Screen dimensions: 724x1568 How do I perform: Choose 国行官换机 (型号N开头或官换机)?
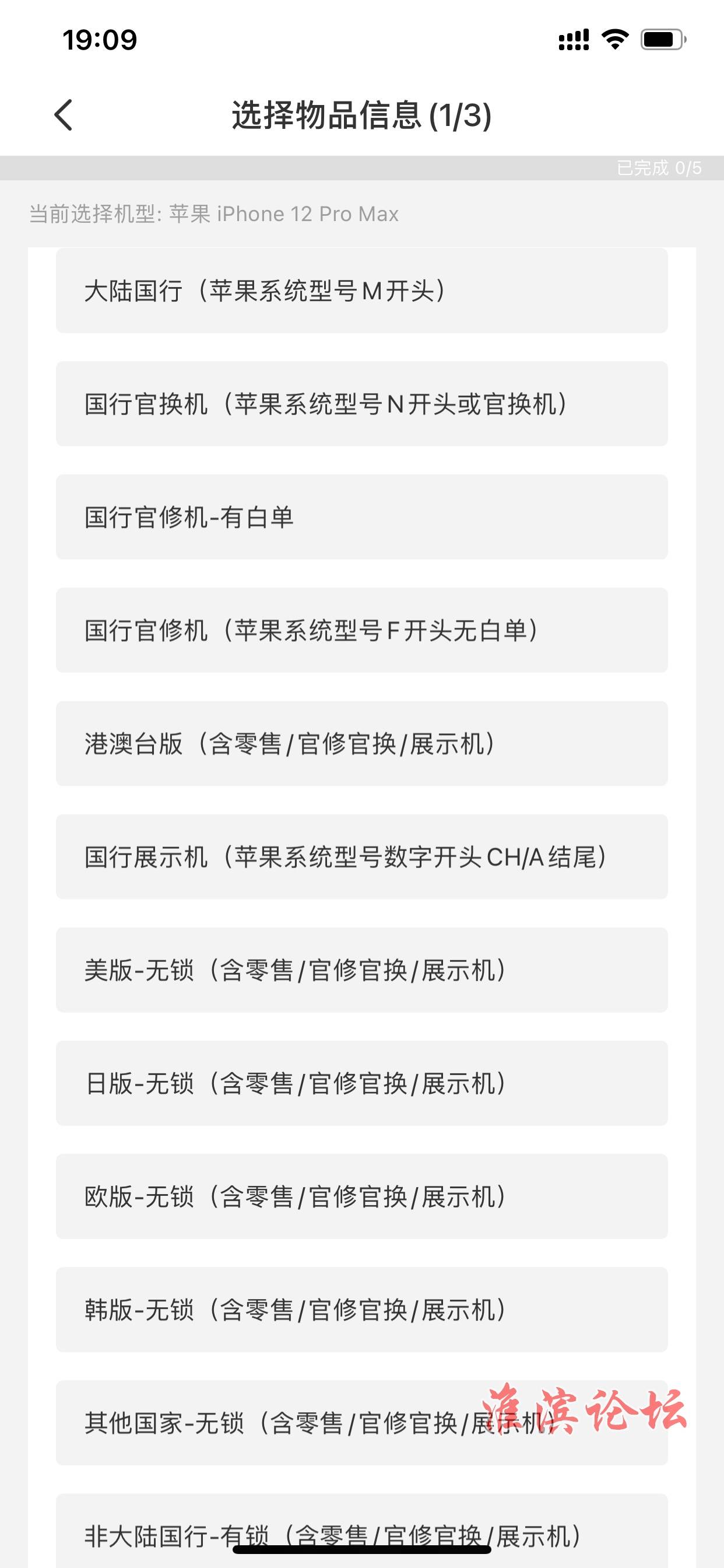[x=362, y=404]
